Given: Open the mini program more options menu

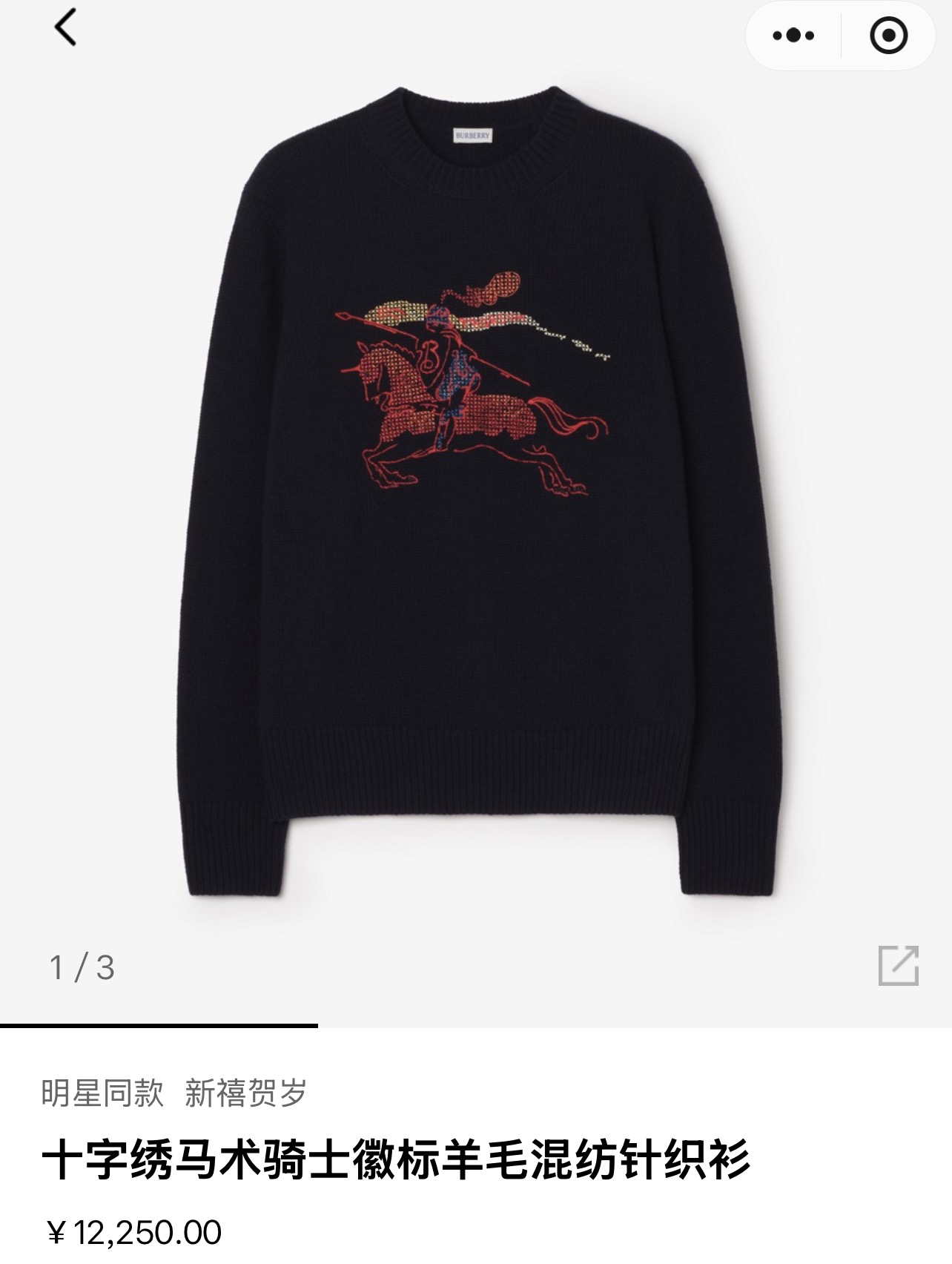Looking at the screenshot, I should coord(793,35).
